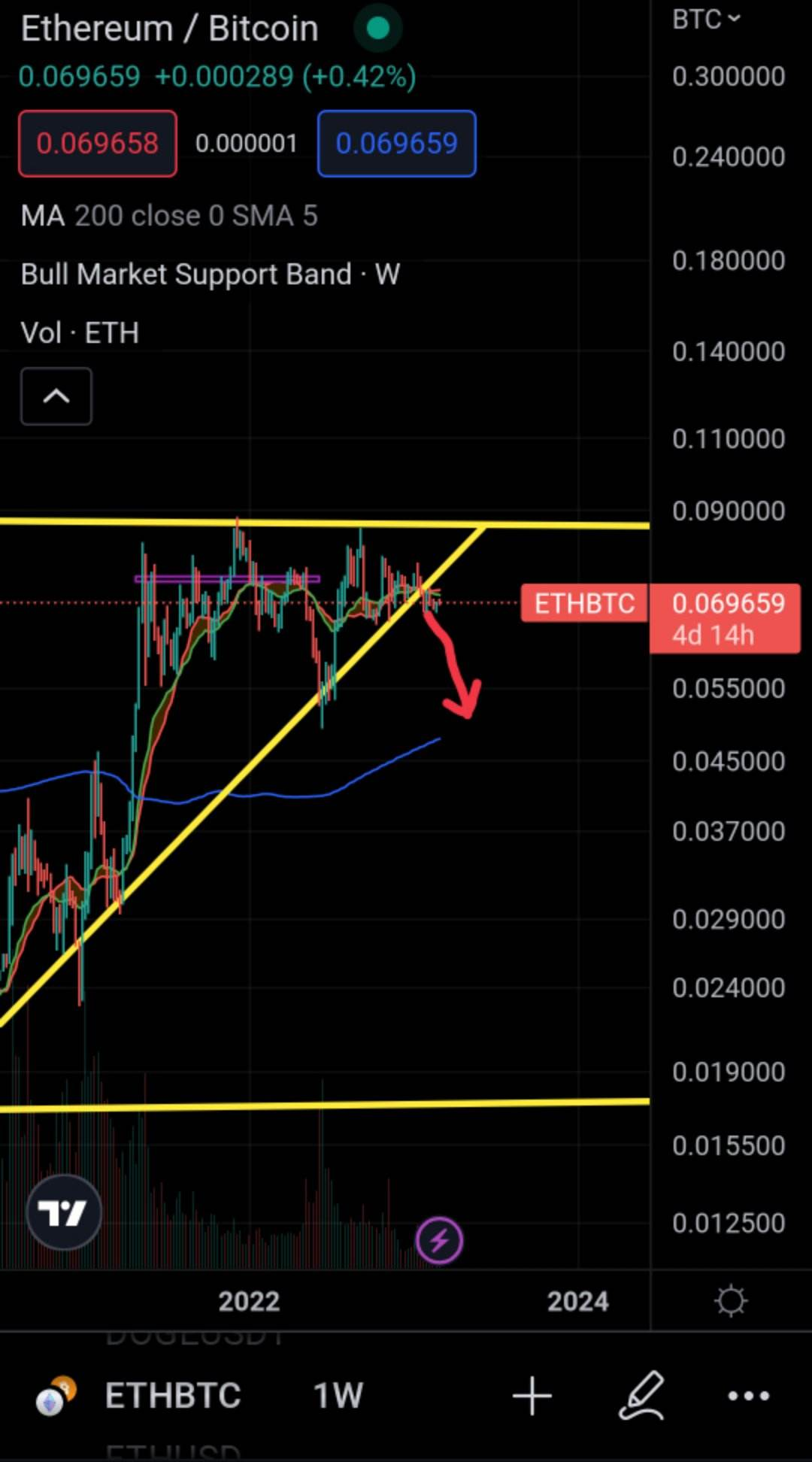Open the MA 200 indicator legend
The width and height of the screenshot is (812, 1462).
pos(169,216)
